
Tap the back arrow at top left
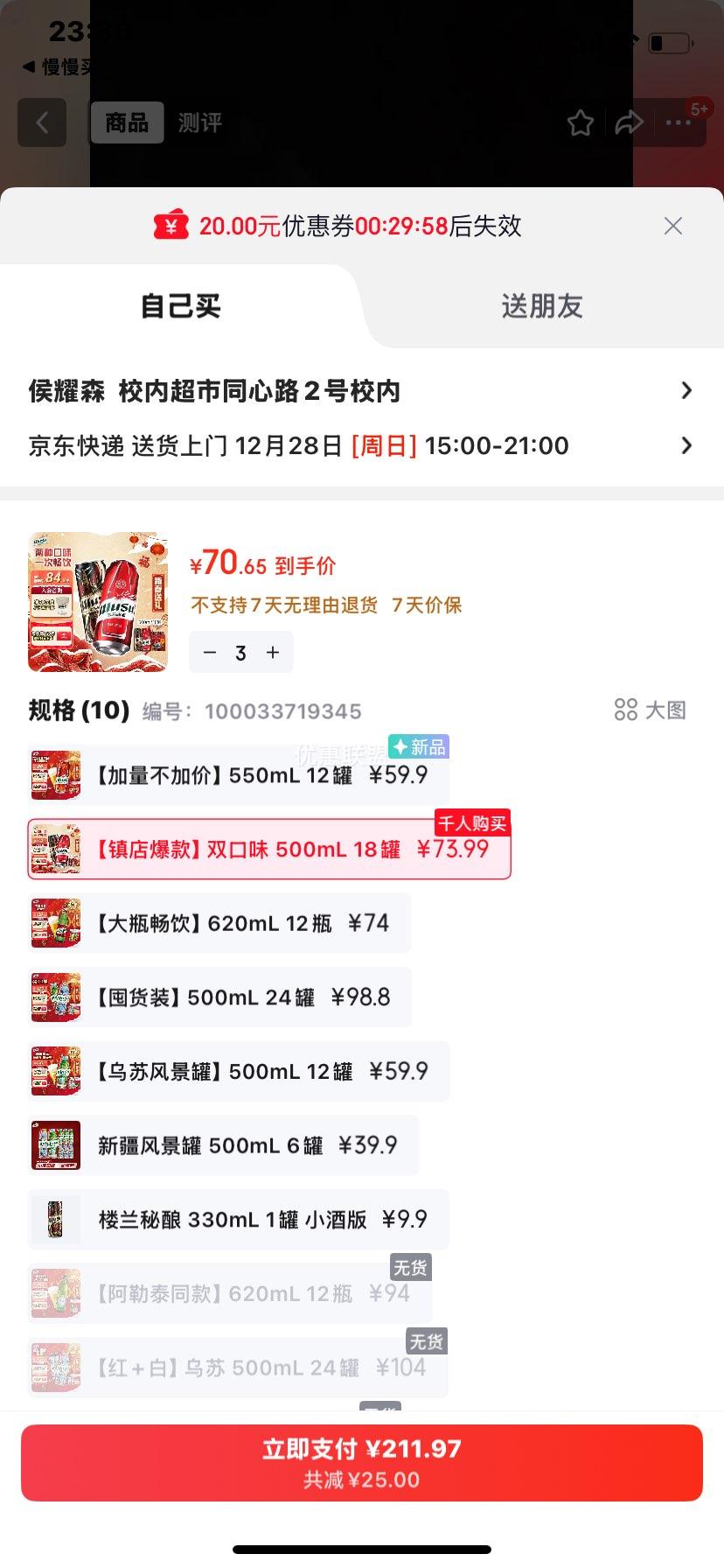[x=42, y=122]
